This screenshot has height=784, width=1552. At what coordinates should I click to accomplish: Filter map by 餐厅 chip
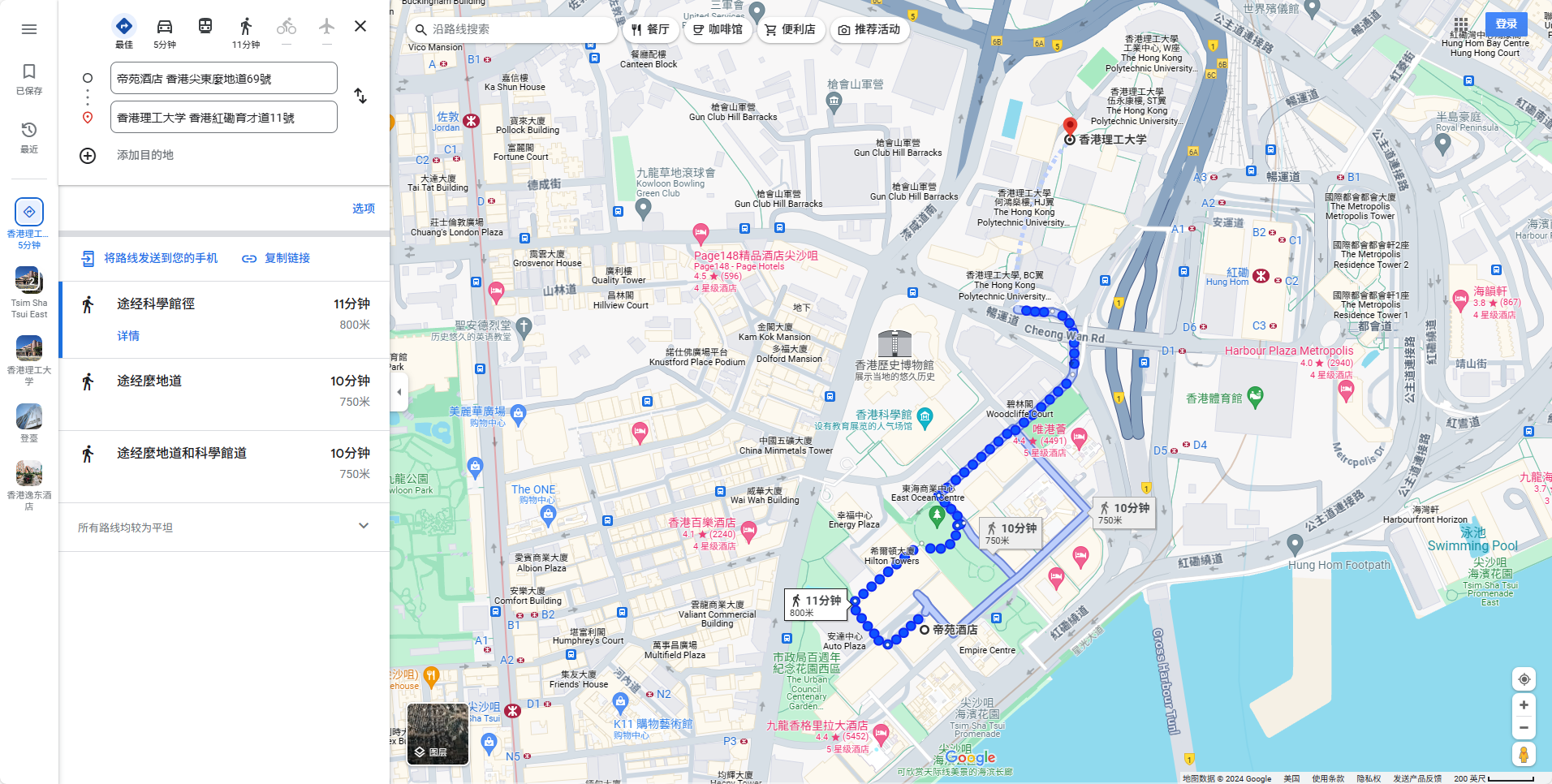pyautogui.click(x=651, y=29)
